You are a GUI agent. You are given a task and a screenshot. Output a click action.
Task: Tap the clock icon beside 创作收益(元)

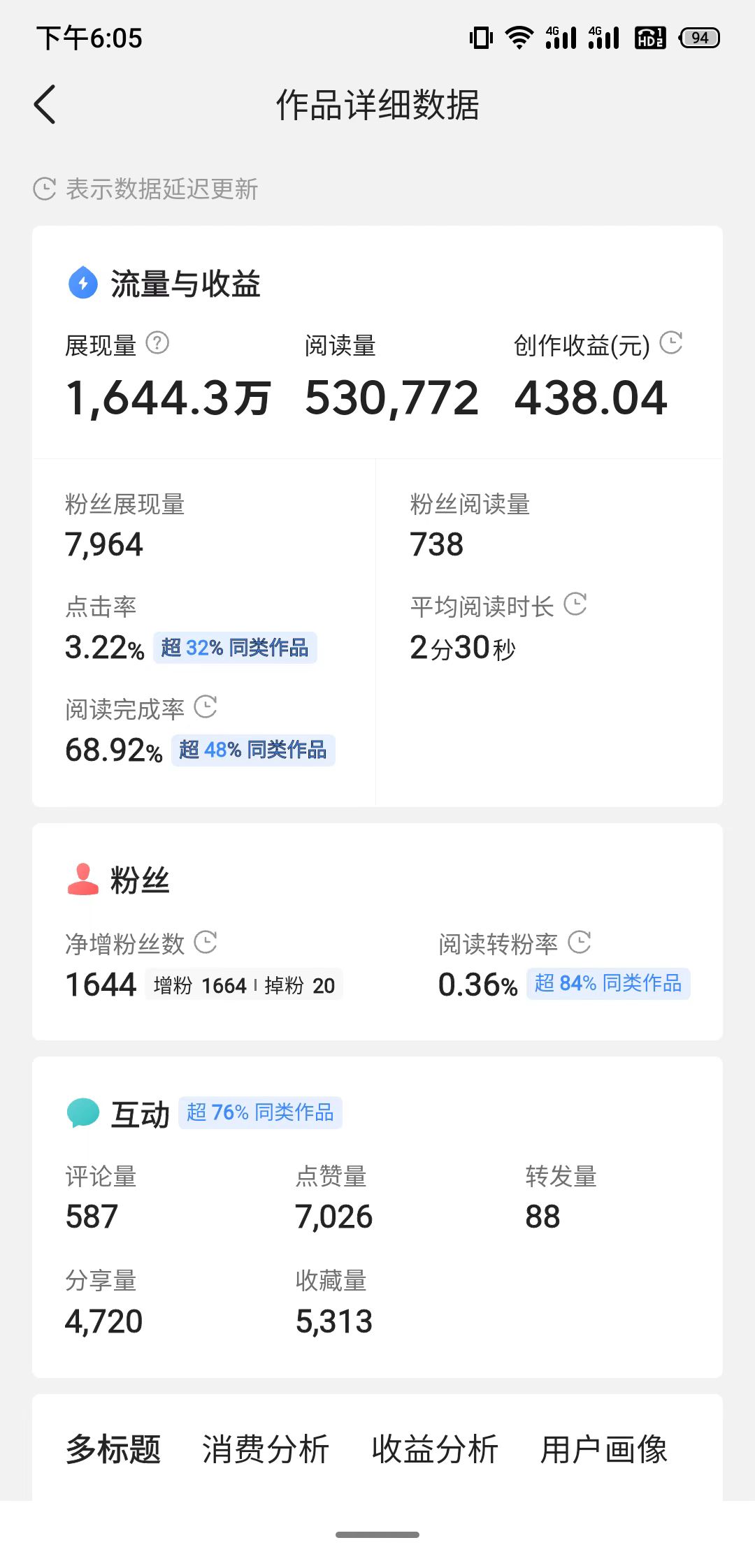coord(673,343)
